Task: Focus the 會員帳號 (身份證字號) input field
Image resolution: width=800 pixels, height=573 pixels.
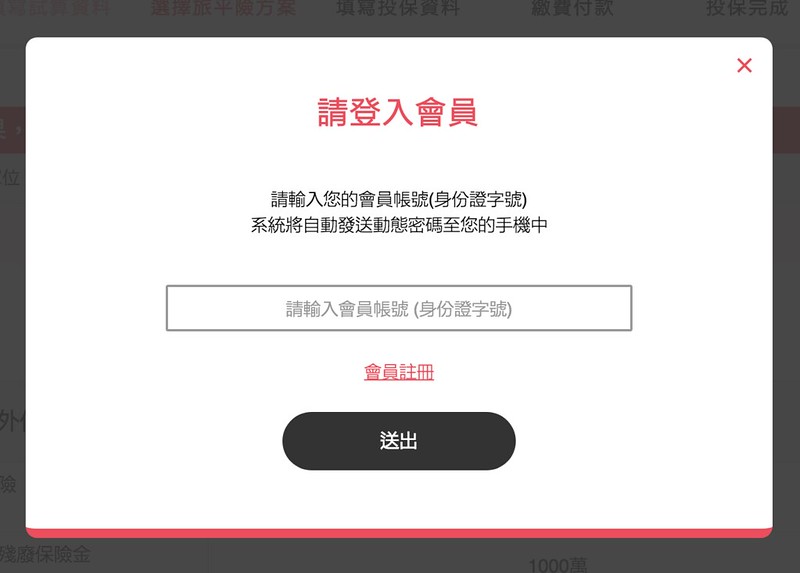Action: tap(399, 309)
